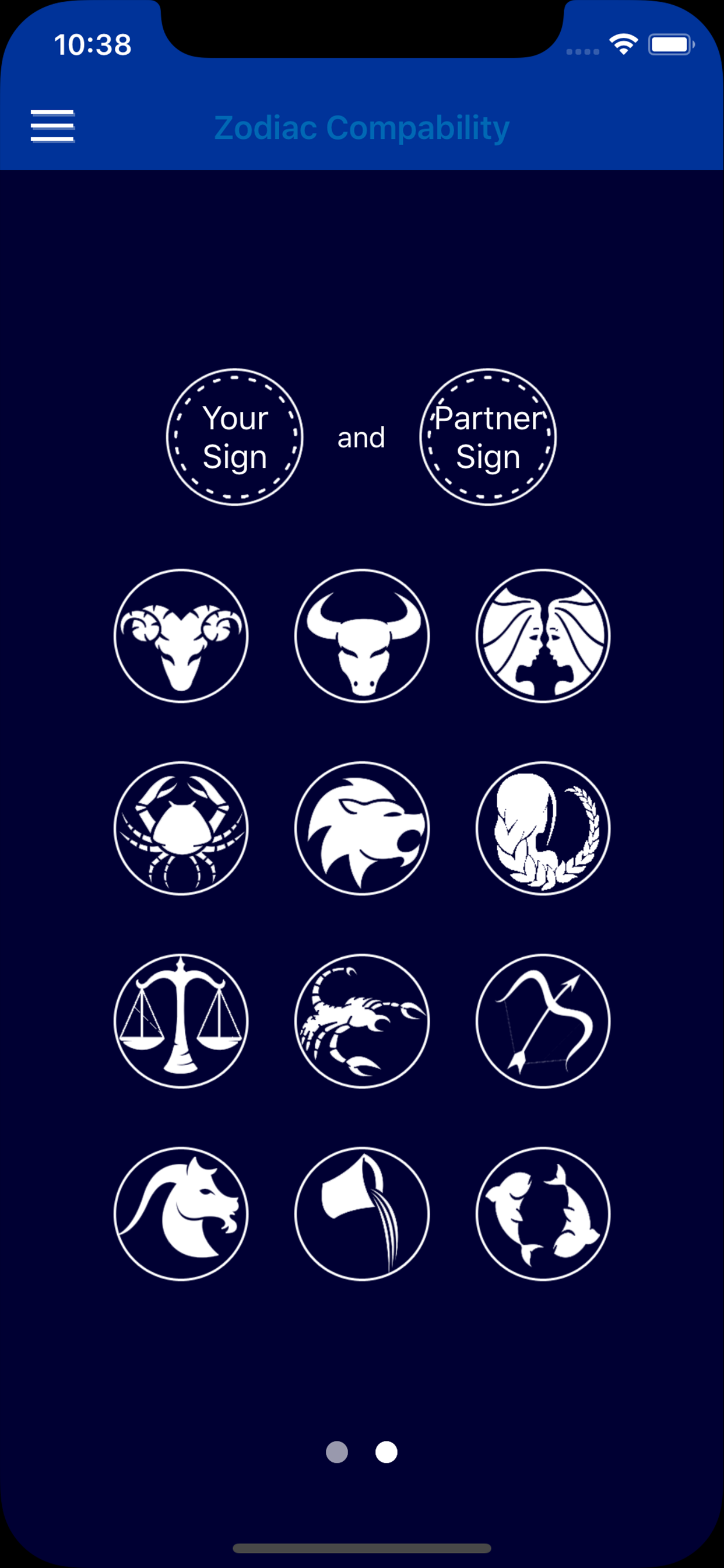Select the Gemini twins icon

pos(543,635)
